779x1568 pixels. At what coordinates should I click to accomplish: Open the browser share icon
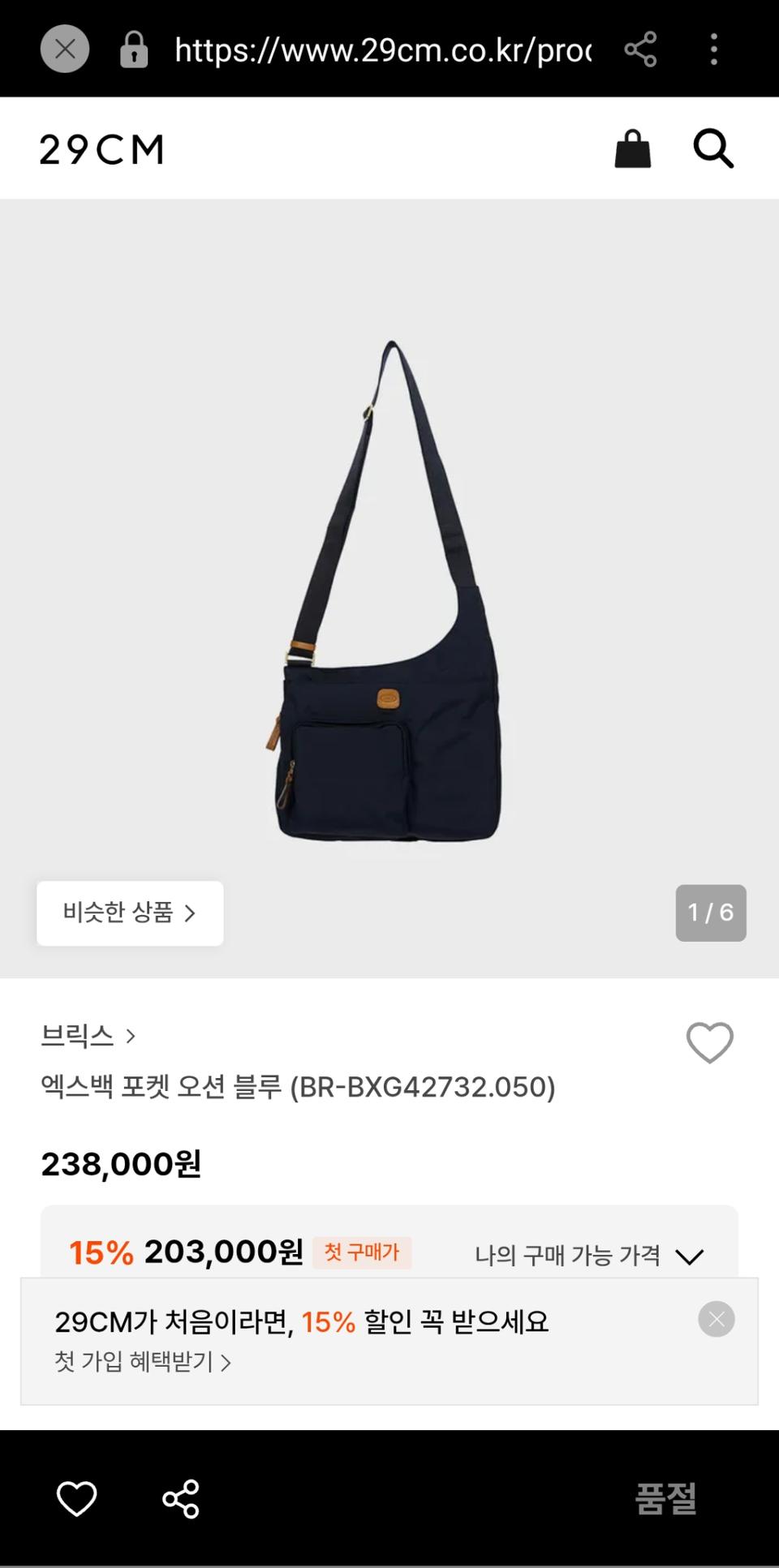(640, 49)
